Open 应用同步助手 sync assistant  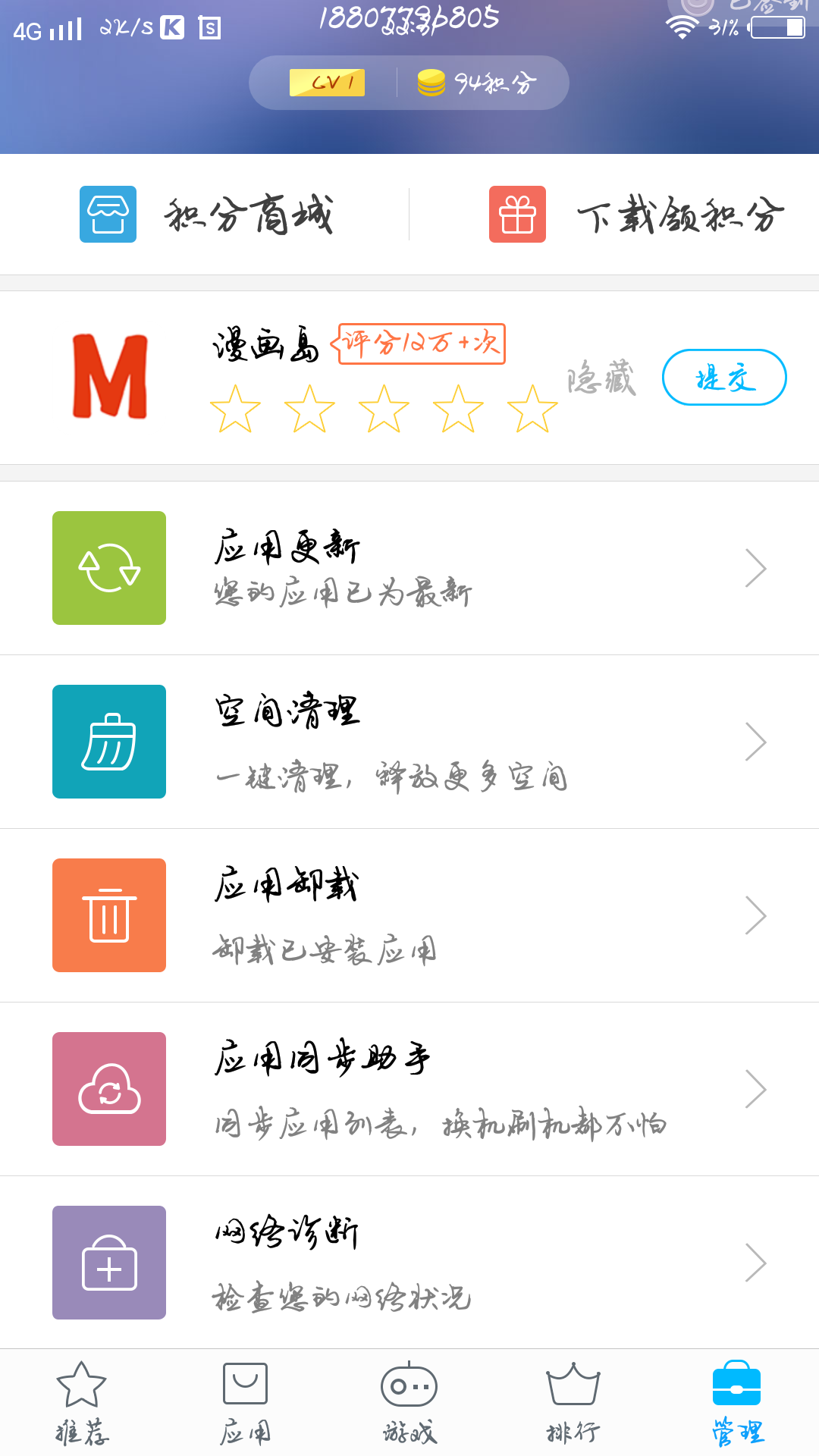coord(409,1089)
